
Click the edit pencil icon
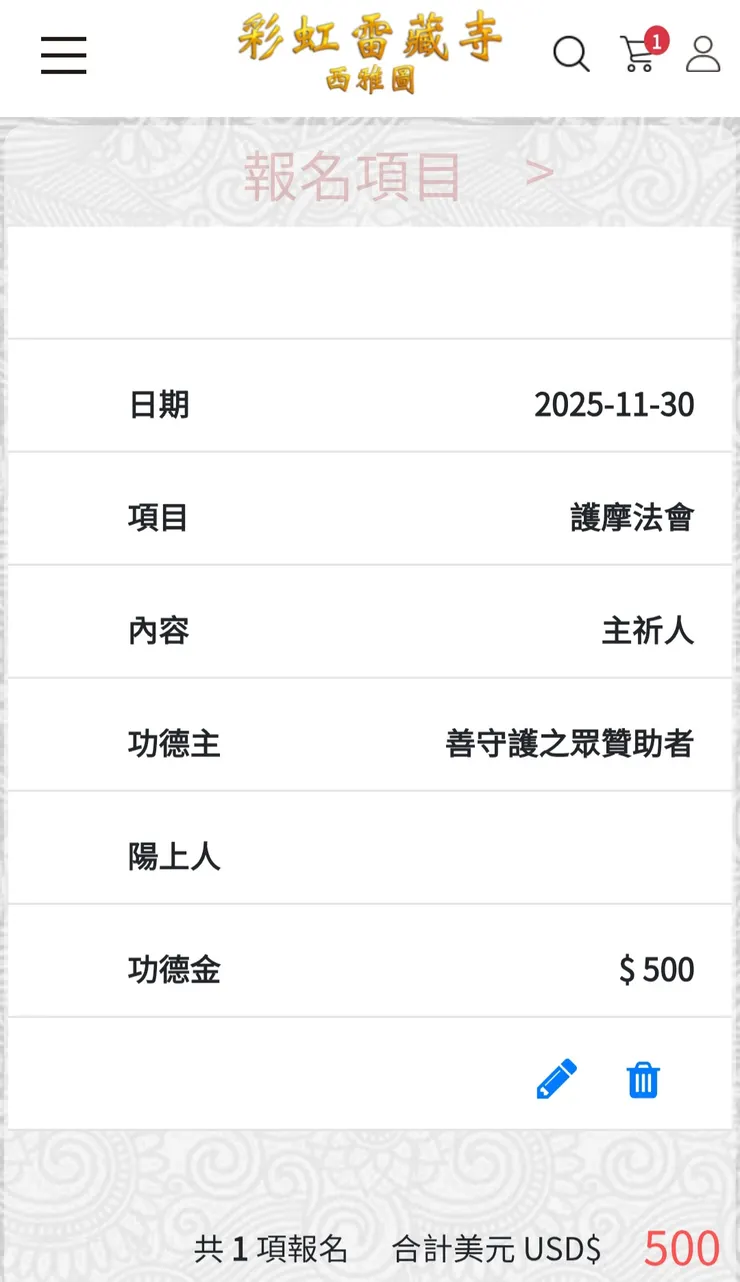[x=556, y=1079]
